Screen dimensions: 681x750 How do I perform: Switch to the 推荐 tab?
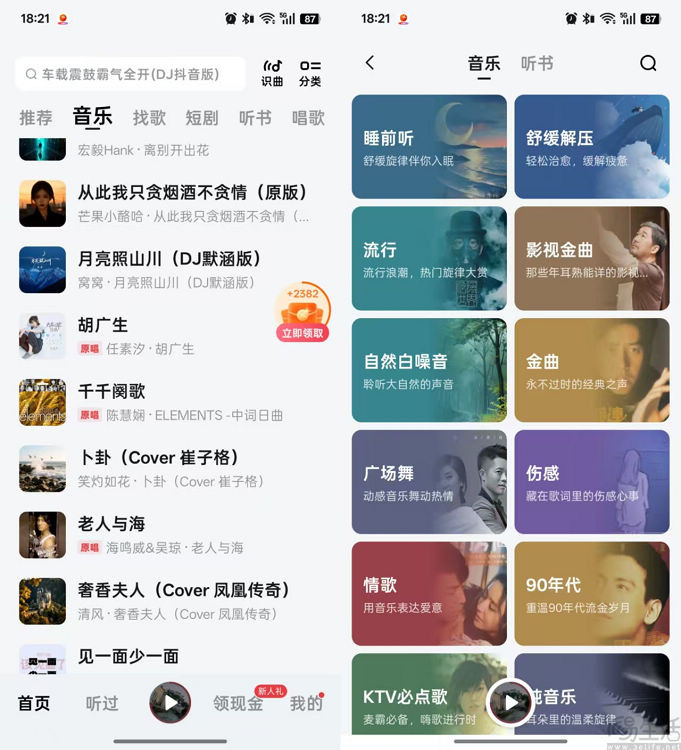tap(36, 118)
